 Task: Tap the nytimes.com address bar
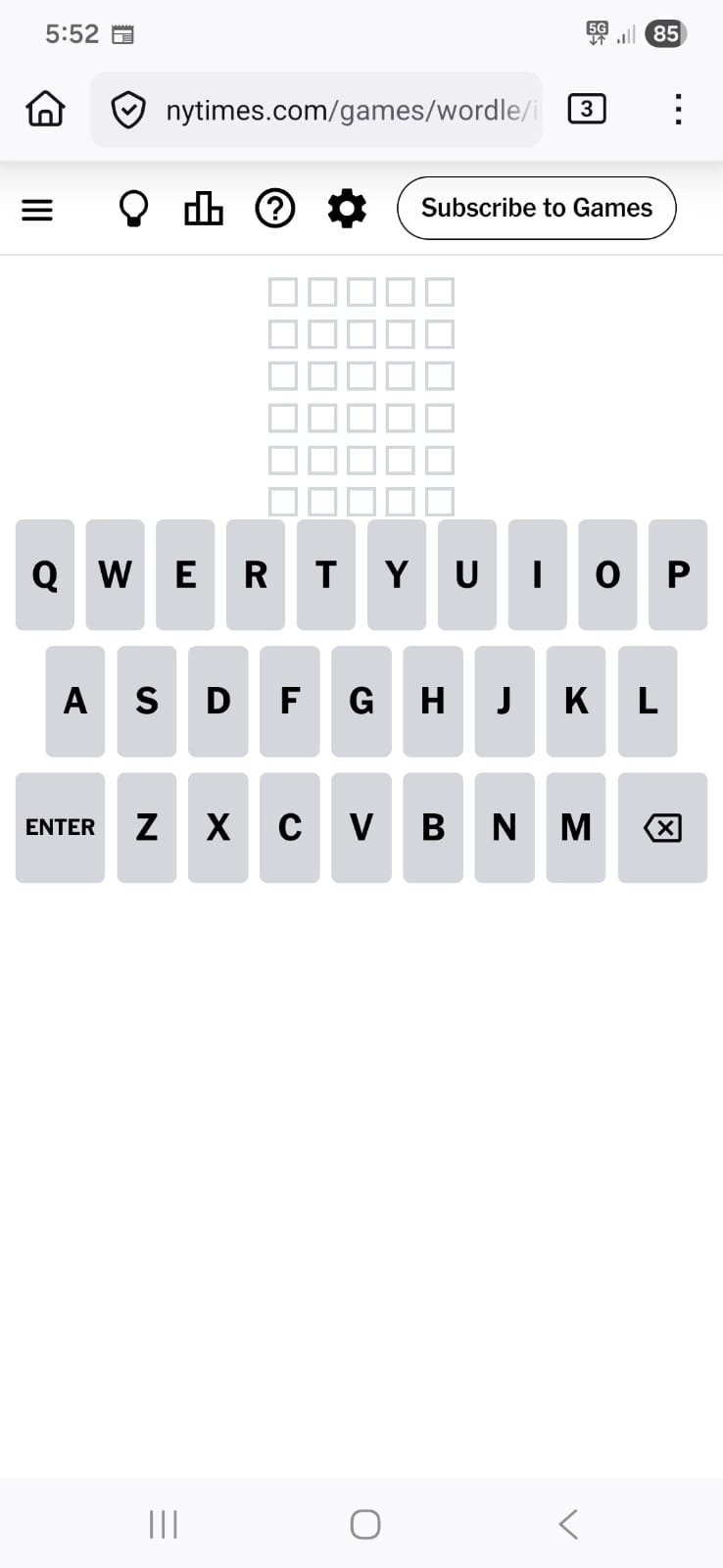(333, 110)
